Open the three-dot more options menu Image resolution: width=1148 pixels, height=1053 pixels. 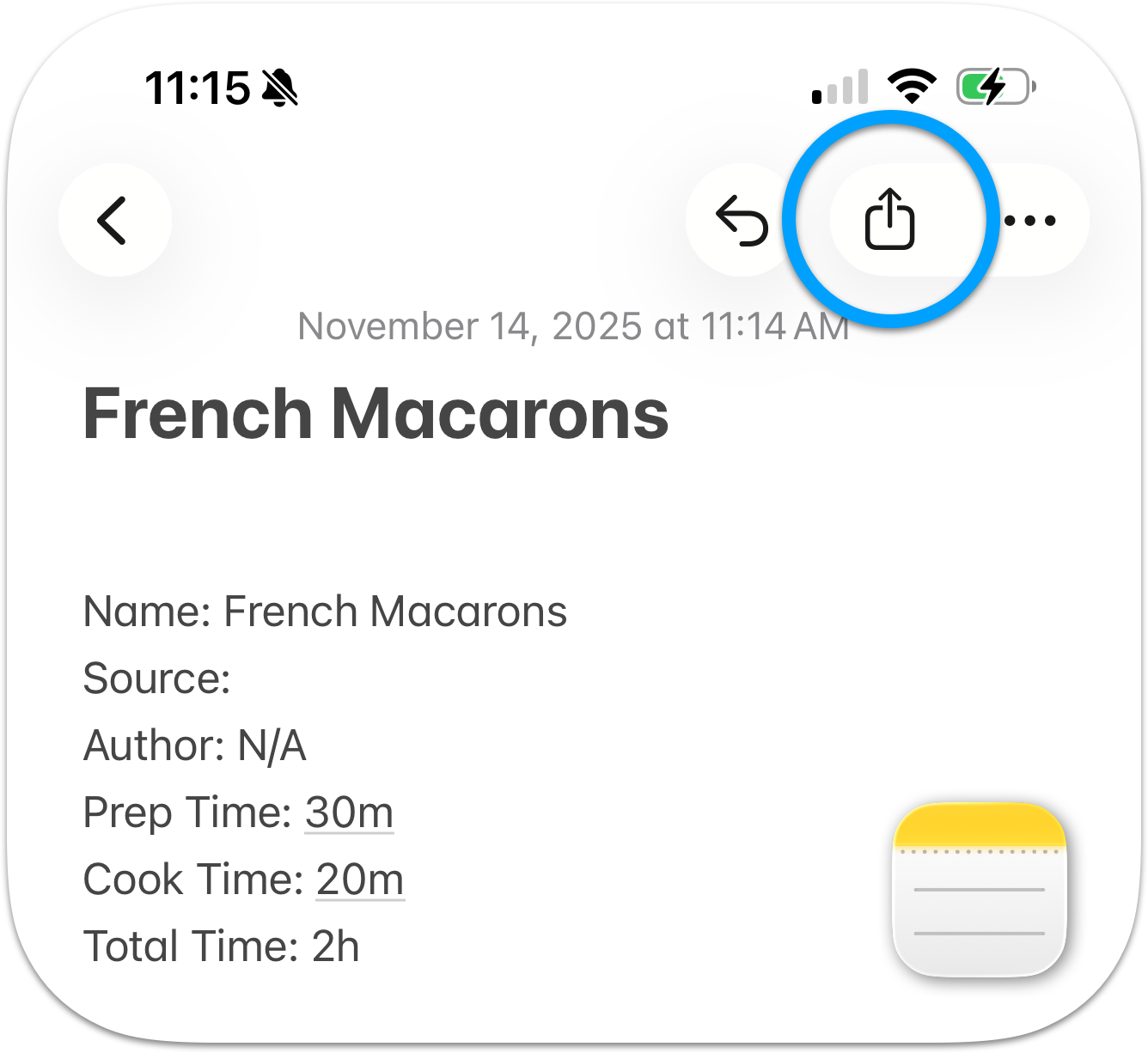[x=1030, y=221]
